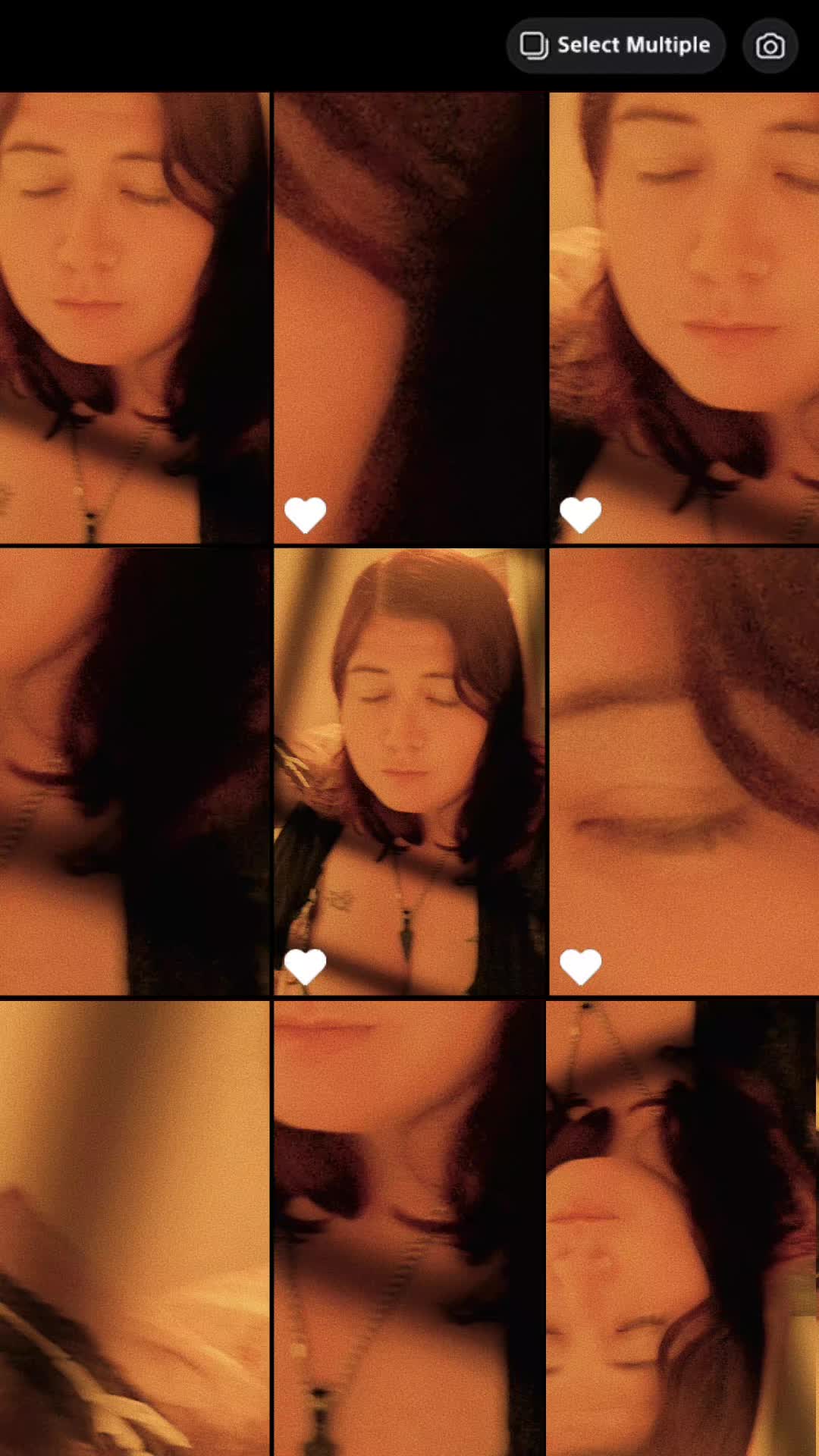Open the chin and necklace photo in bottom row
Image resolution: width=819 pixels, height=1456 pixels.
409,1228
